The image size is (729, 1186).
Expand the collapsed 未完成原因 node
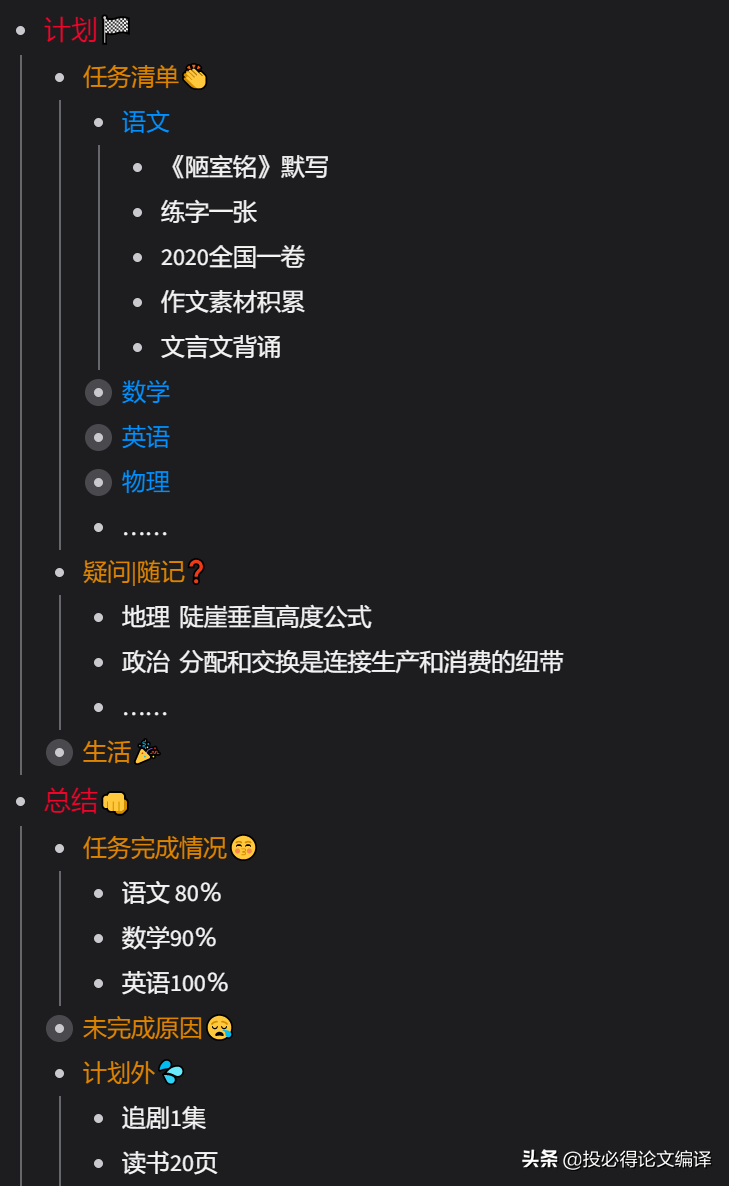[x=59, y=1027]
